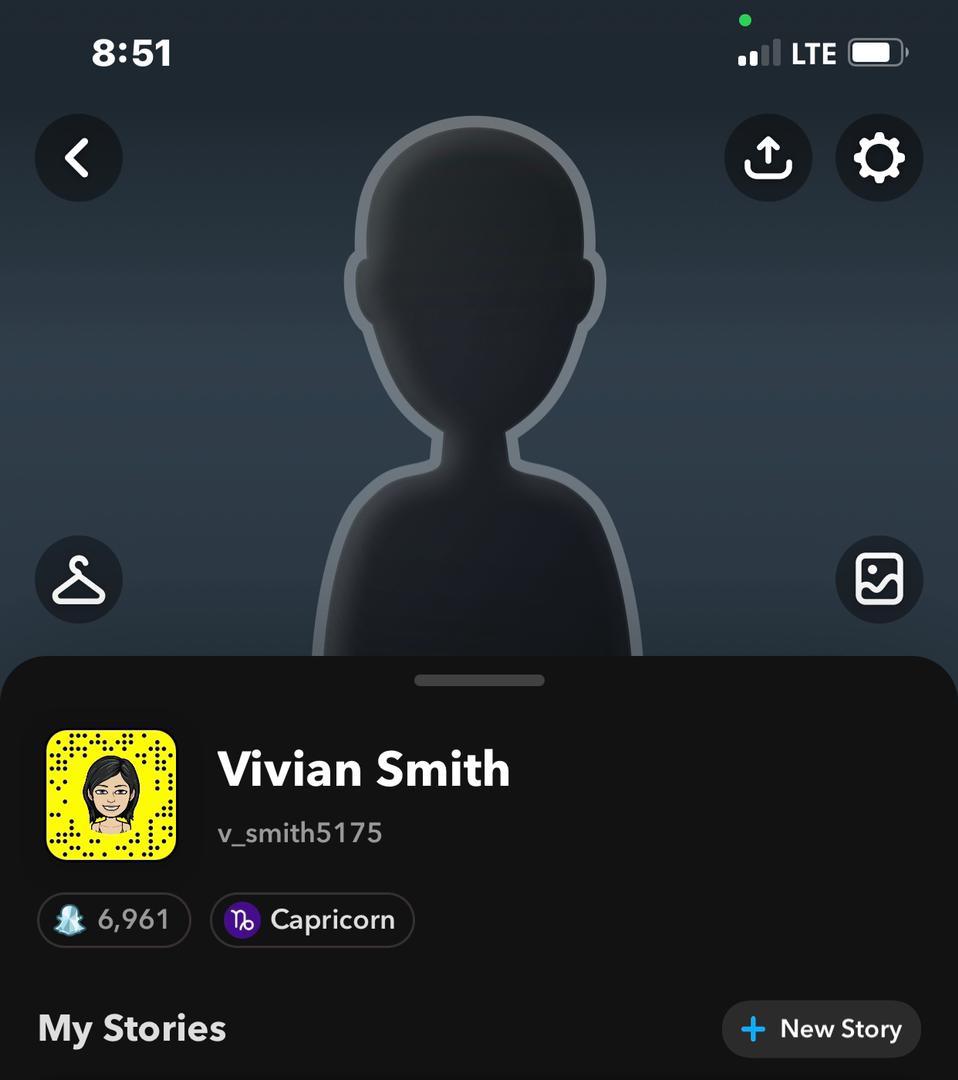Go back using the top-left arrow
Image resolution: width=958 pixels, height=1080 pixels.
tap(78, 158)
